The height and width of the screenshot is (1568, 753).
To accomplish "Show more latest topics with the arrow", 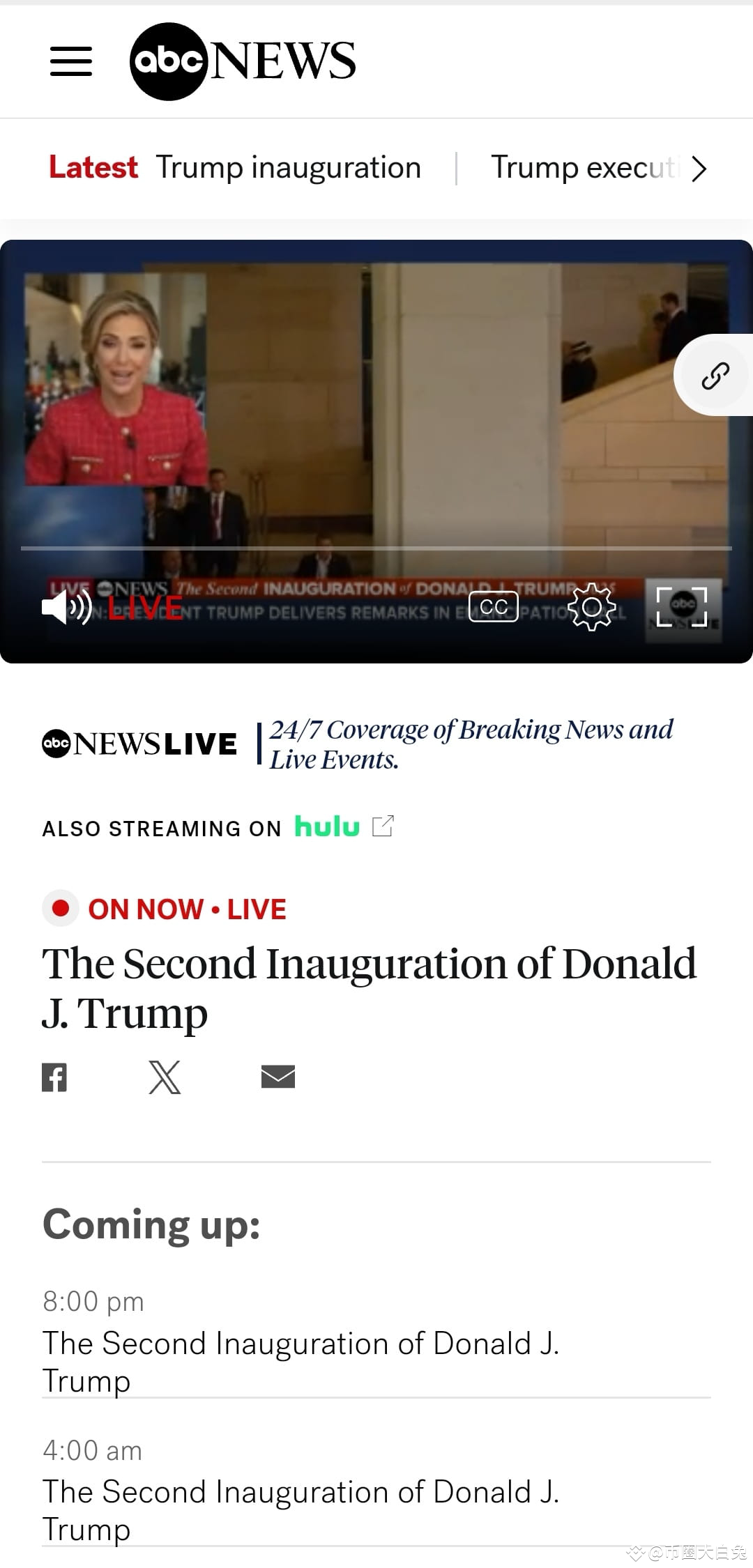I will [x=699, y=169].
